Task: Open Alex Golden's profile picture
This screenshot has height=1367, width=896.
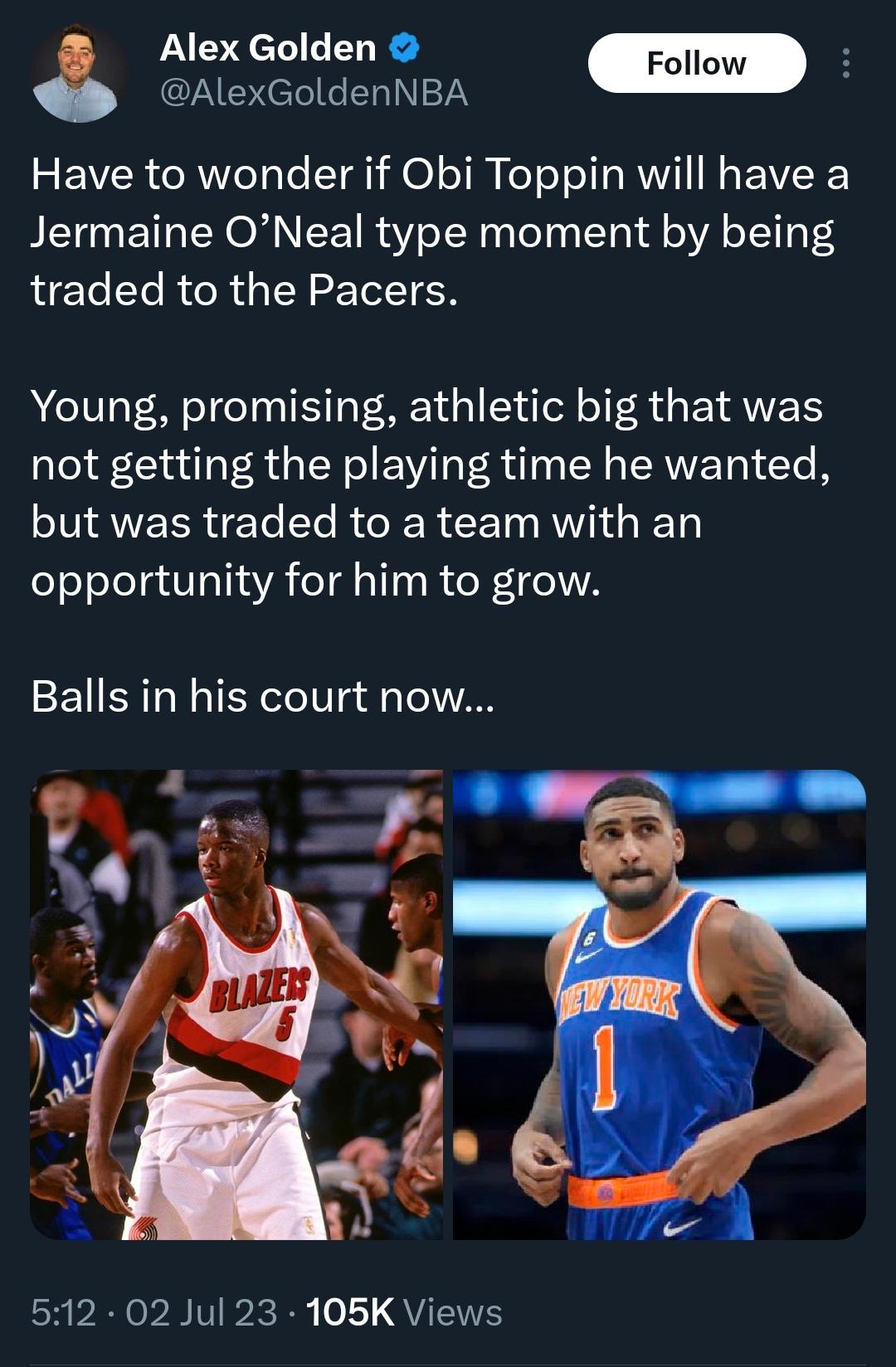Action: 79,73
